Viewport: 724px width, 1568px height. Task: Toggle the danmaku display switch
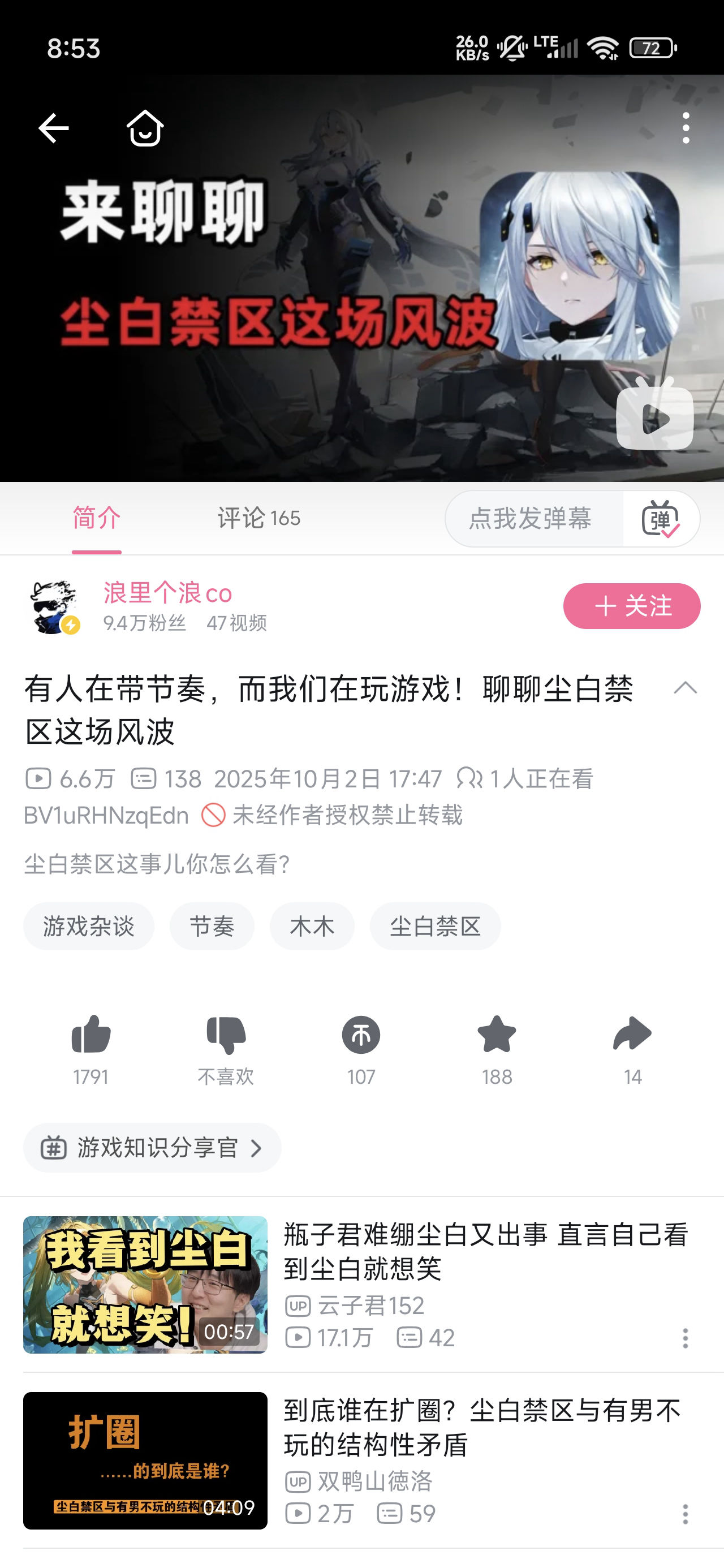coord(661,519)
